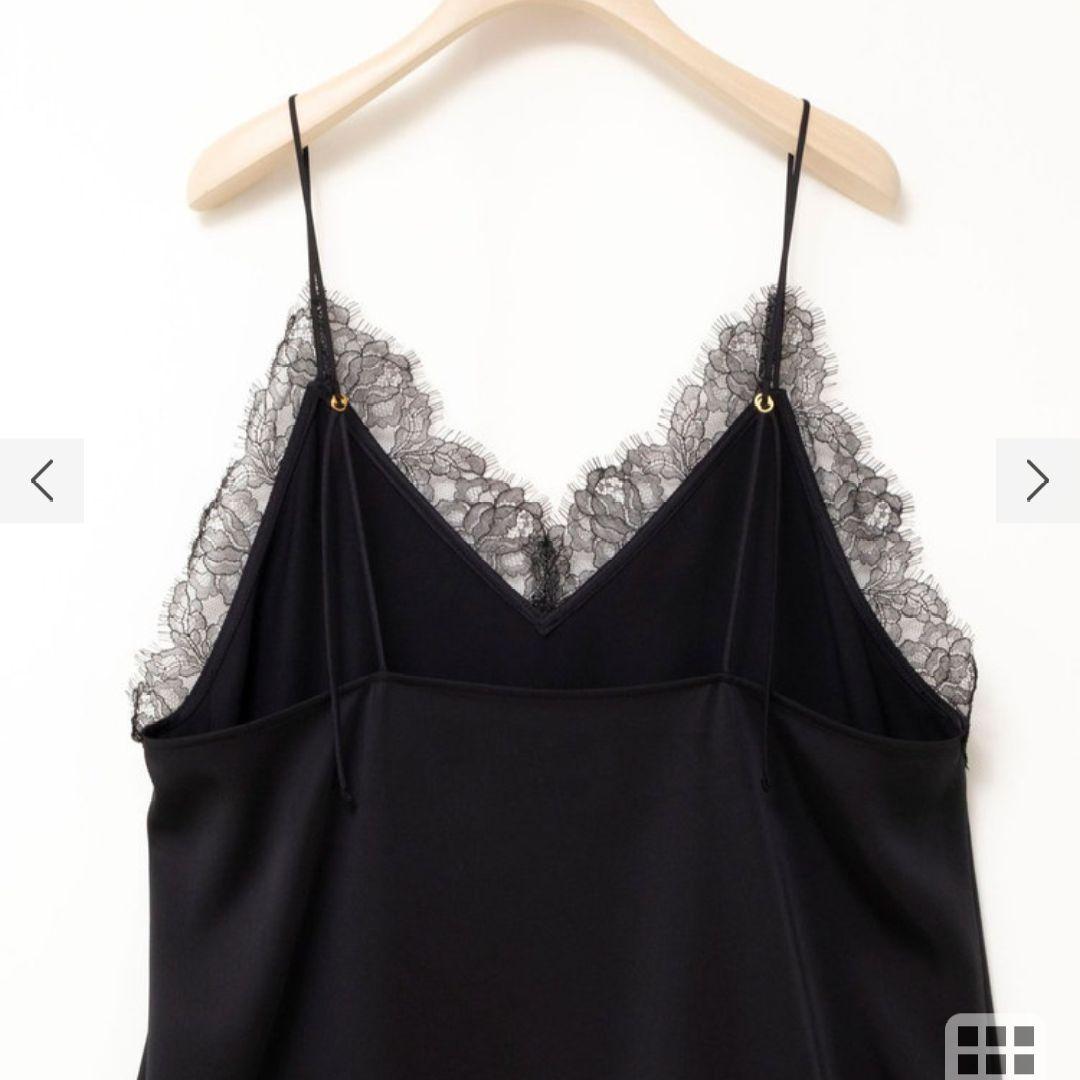This screenshot has height=1080, width=1080.
Task: Go to the previous product image
Action: coord(42,481)
